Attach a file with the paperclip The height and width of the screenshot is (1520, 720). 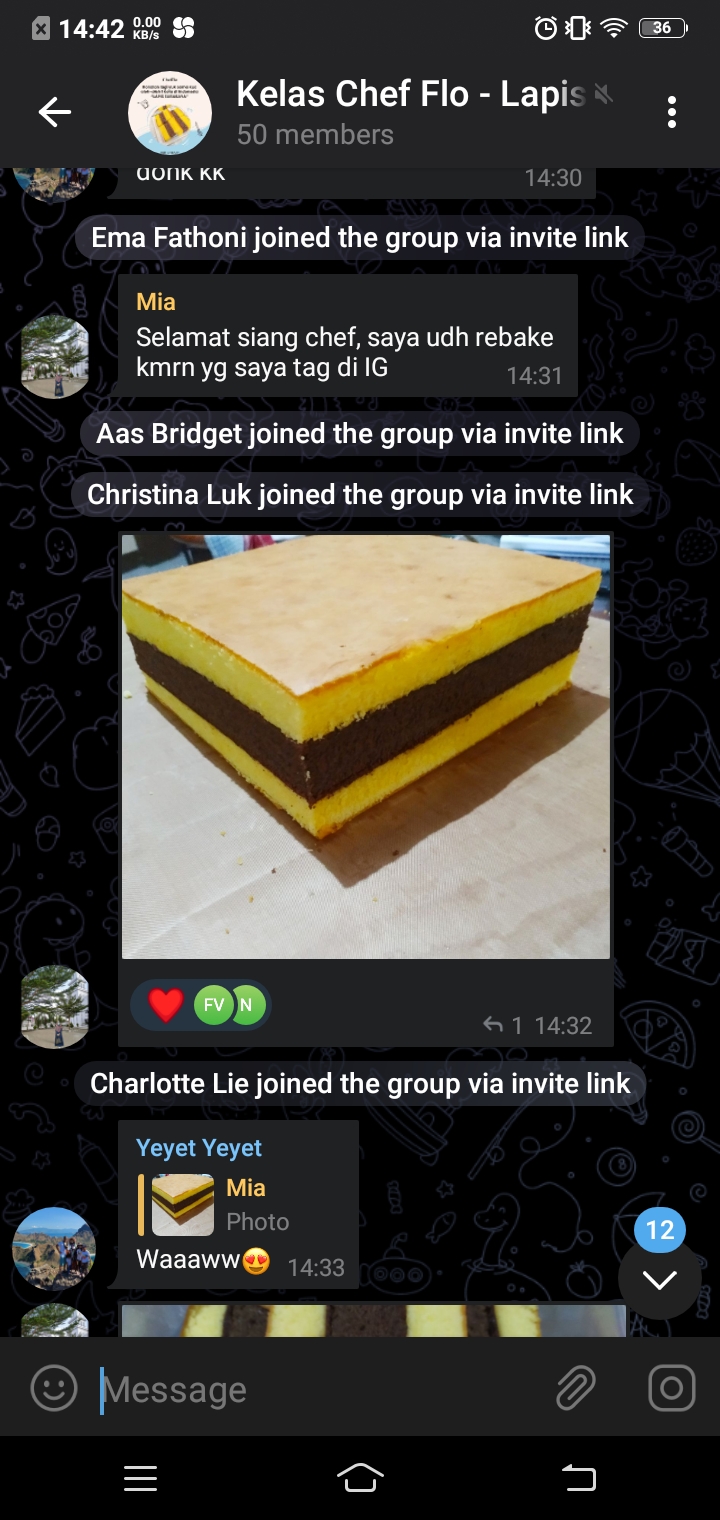click(575, 1388)
